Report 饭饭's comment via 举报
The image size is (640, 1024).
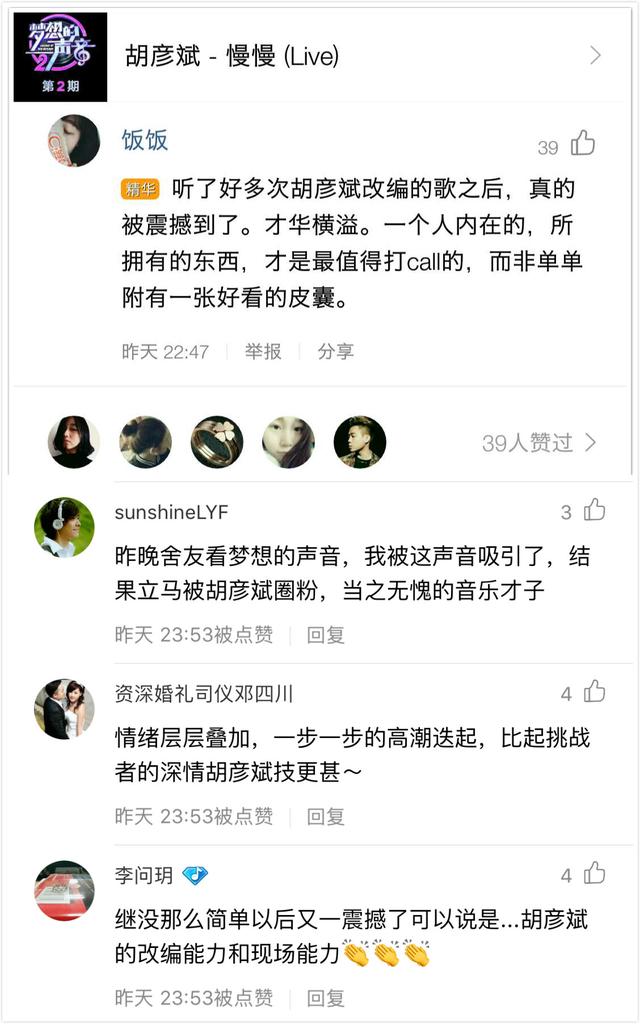pyautogui.click(x=263, y=351)
